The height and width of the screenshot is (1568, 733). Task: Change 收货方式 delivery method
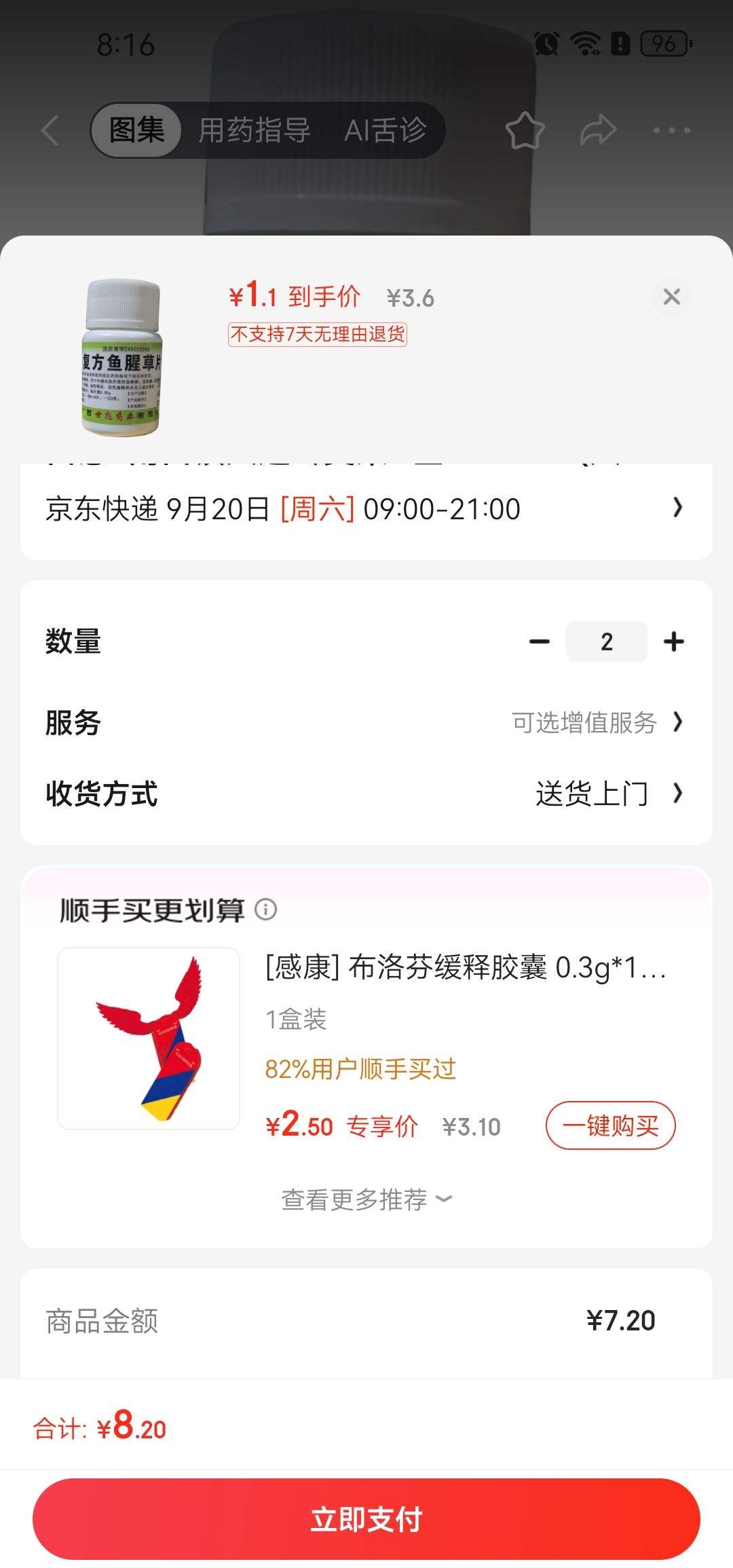tap(608, 794)
